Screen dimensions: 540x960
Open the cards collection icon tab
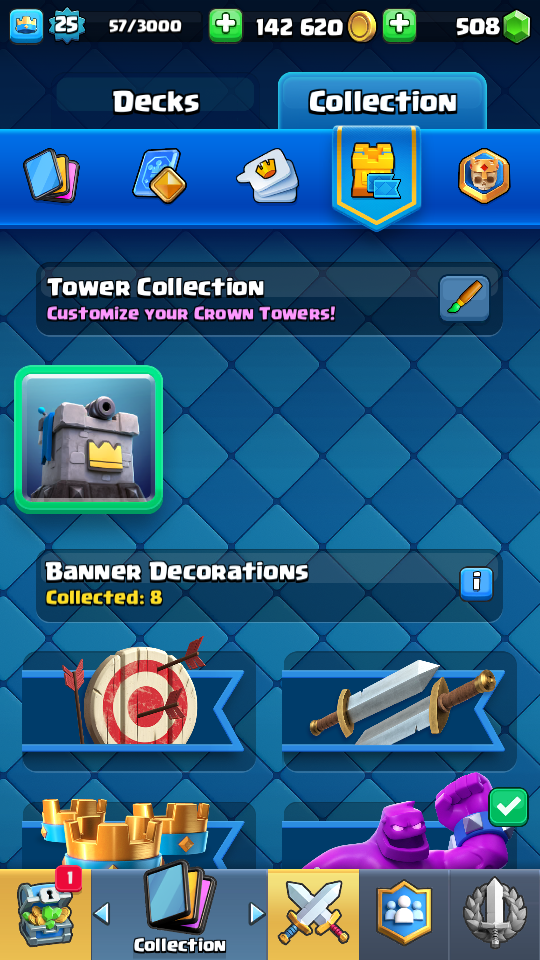click(x=51, y=176)
